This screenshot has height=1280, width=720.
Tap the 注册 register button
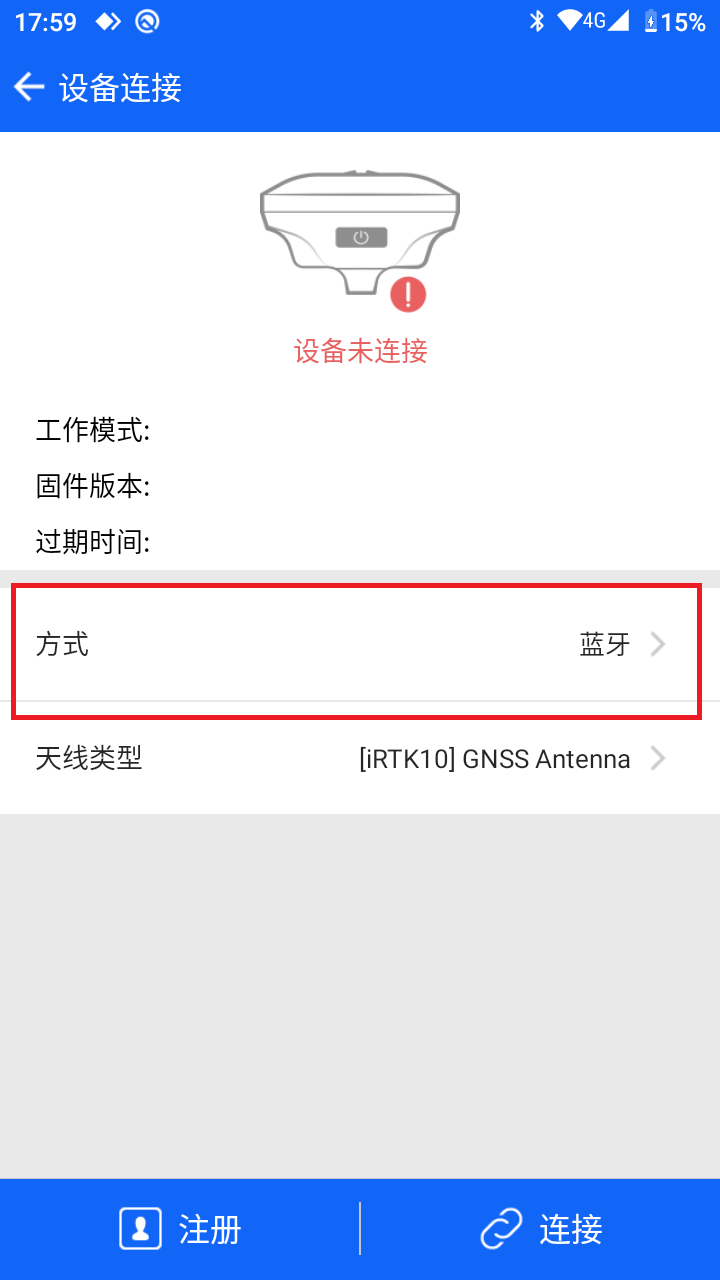180,1229
